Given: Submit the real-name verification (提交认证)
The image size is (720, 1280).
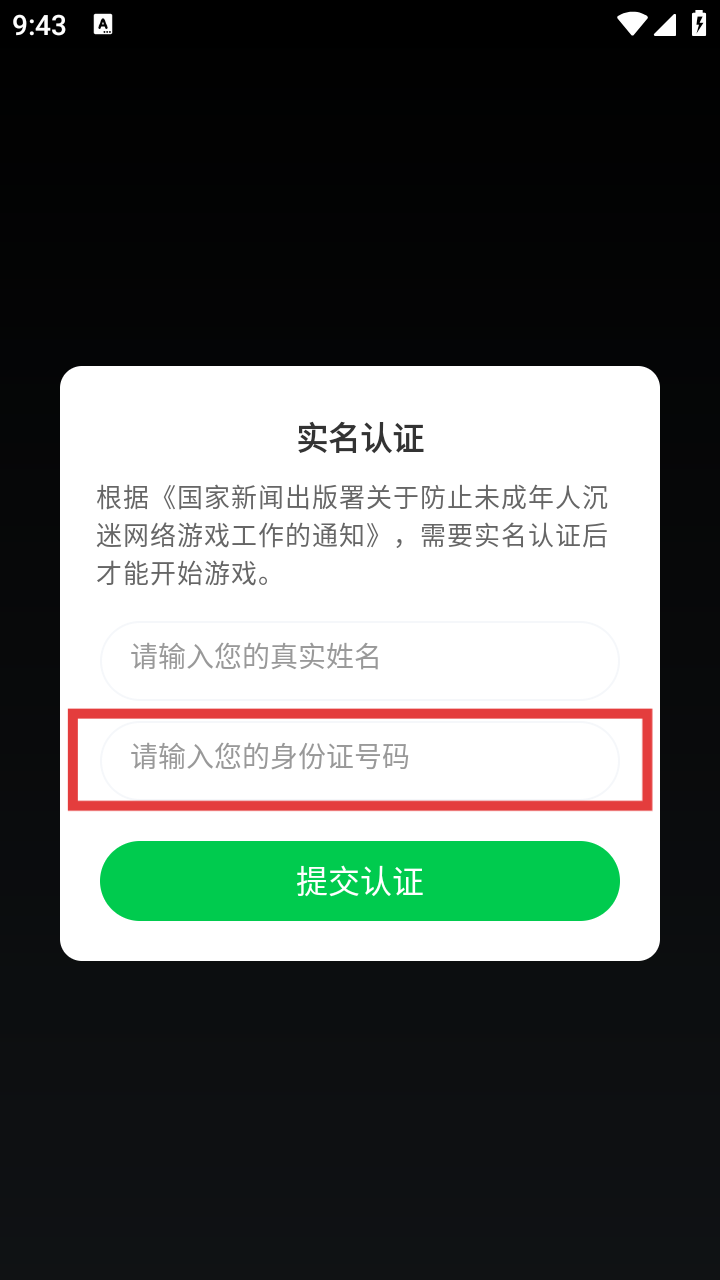Looking at the screenshot, I should click(360, 881).
